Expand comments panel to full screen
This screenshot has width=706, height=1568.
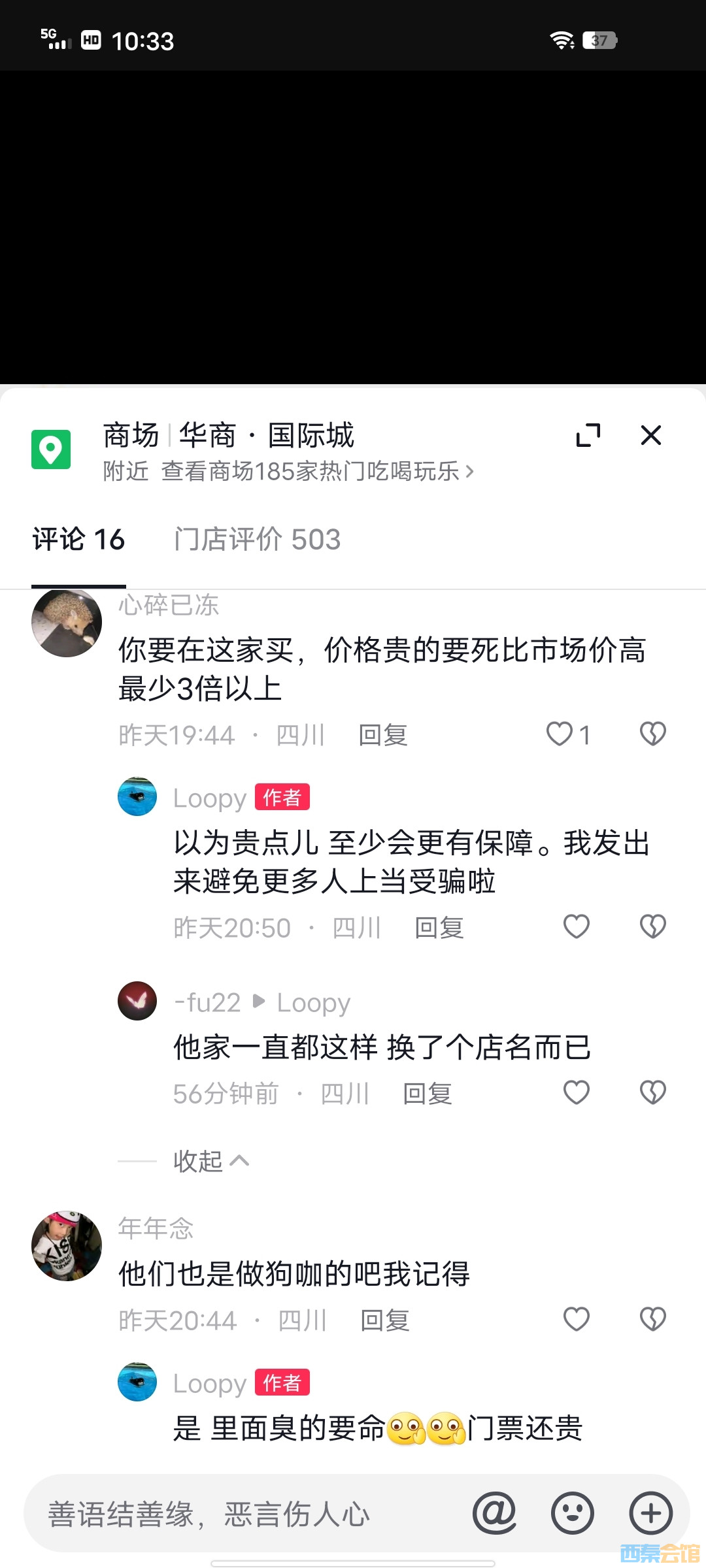(x=588, y=435)
